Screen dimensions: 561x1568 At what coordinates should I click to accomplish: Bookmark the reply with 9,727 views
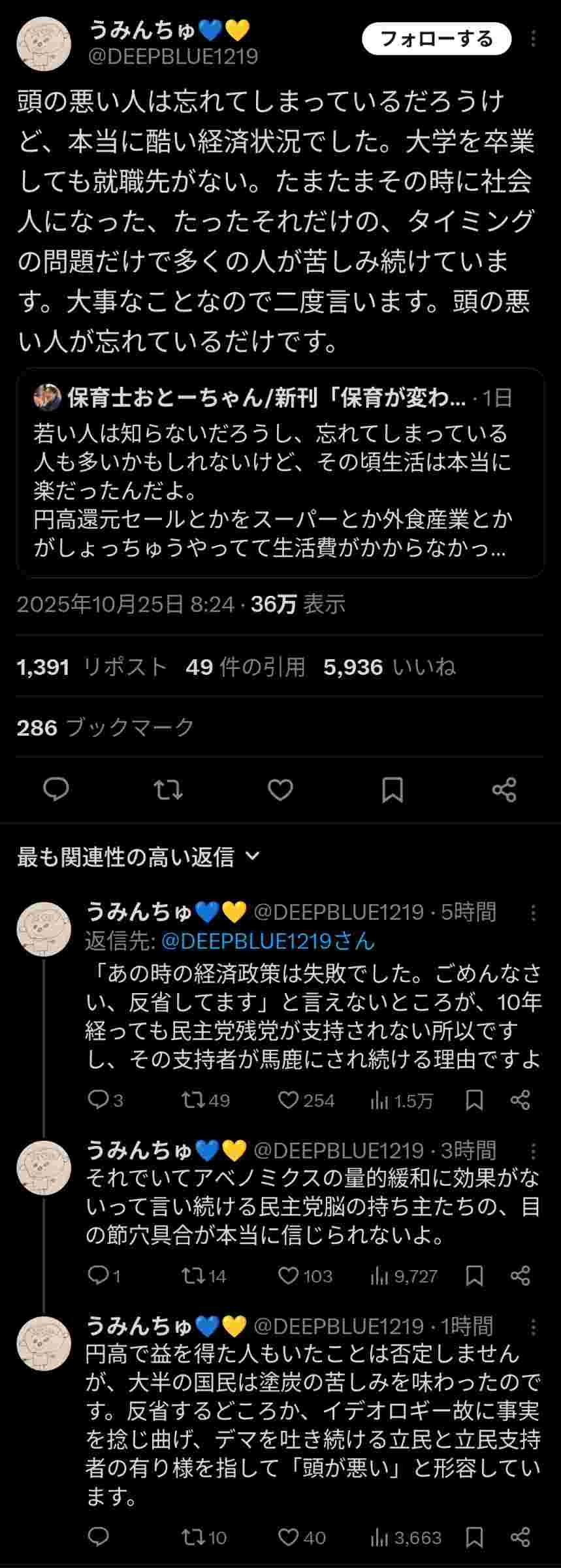point(474,1275)
